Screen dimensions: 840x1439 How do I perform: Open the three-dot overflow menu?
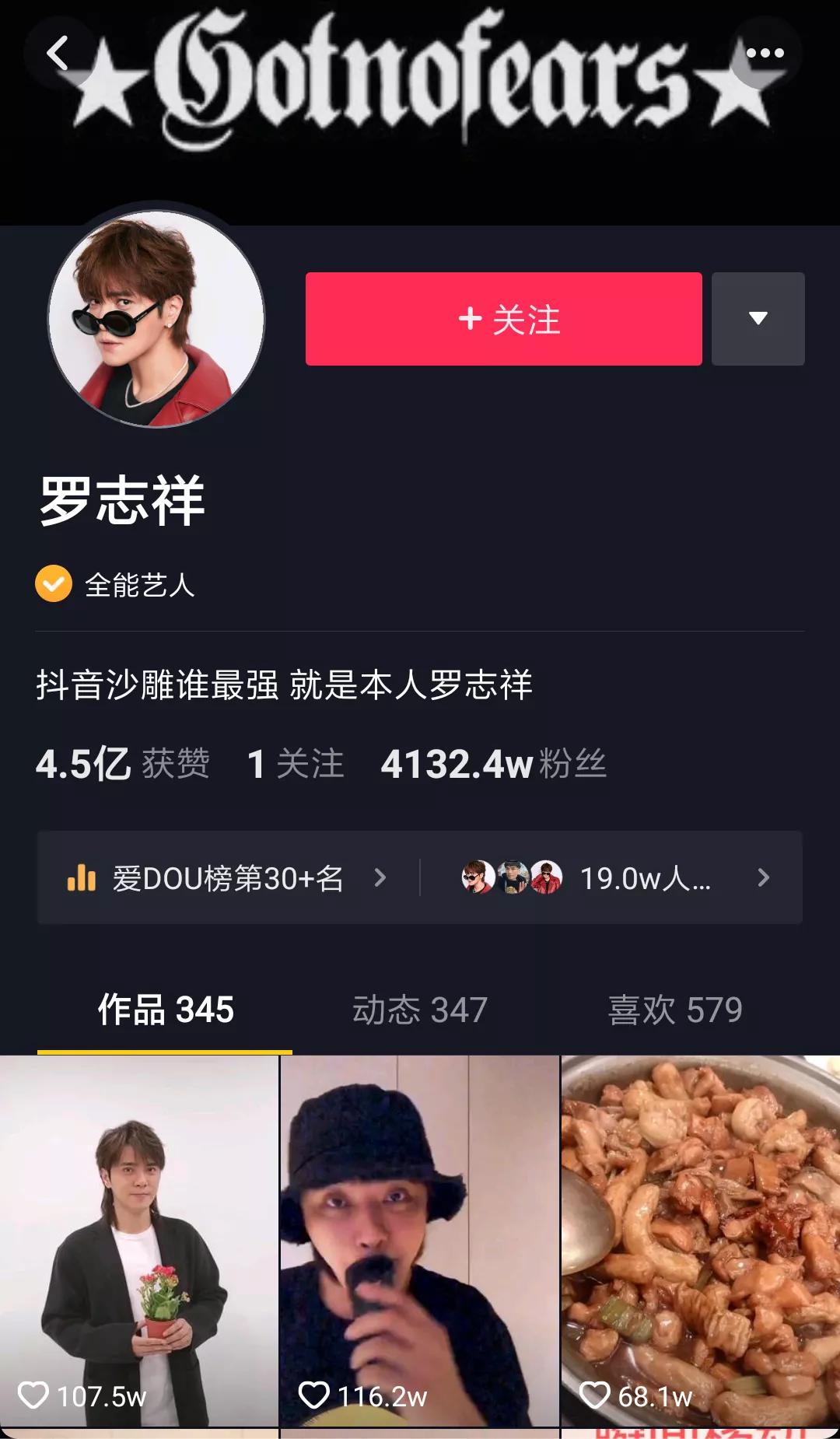[765, 53]
